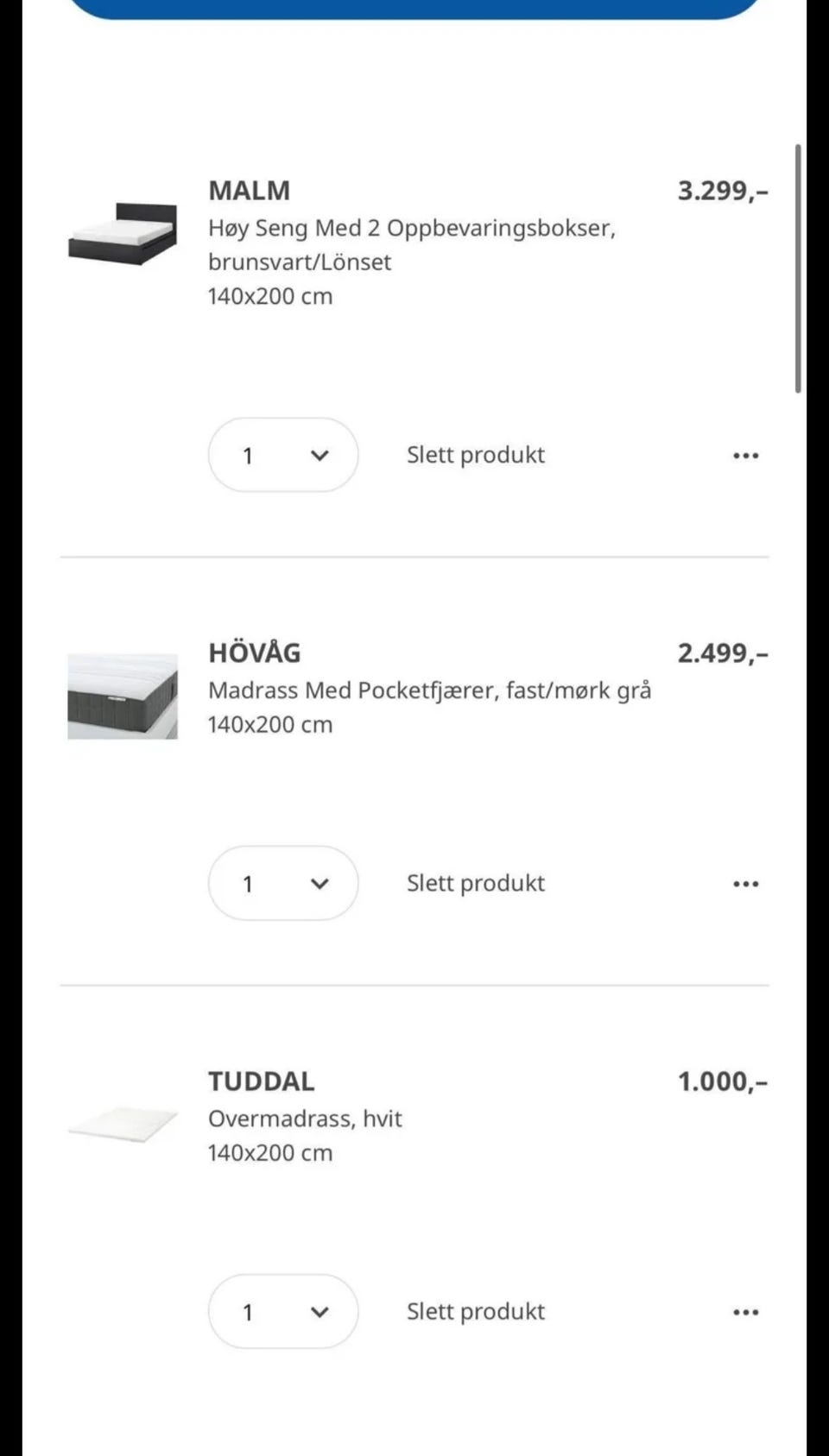Remove HÖVÅG mattress via Slett produkt
This screenshot has width=829, height=1456.
point(476,883)
